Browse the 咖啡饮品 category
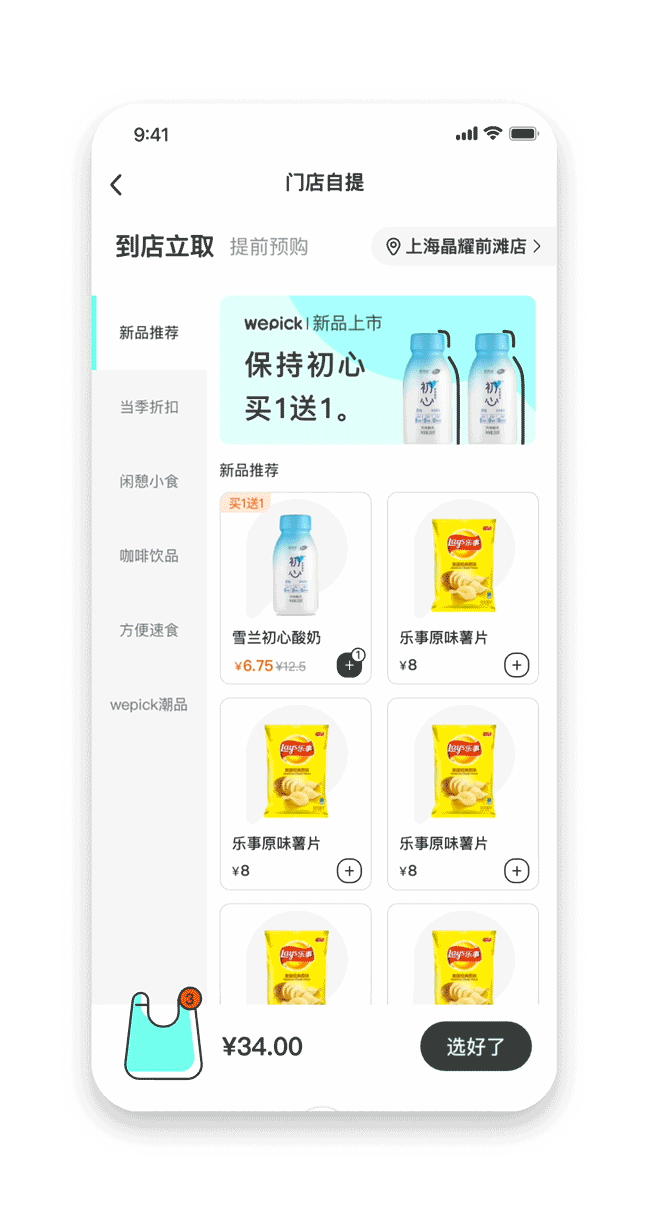Image resolution: width=648 pixels, height=1215 pixels. coord(149,556)
